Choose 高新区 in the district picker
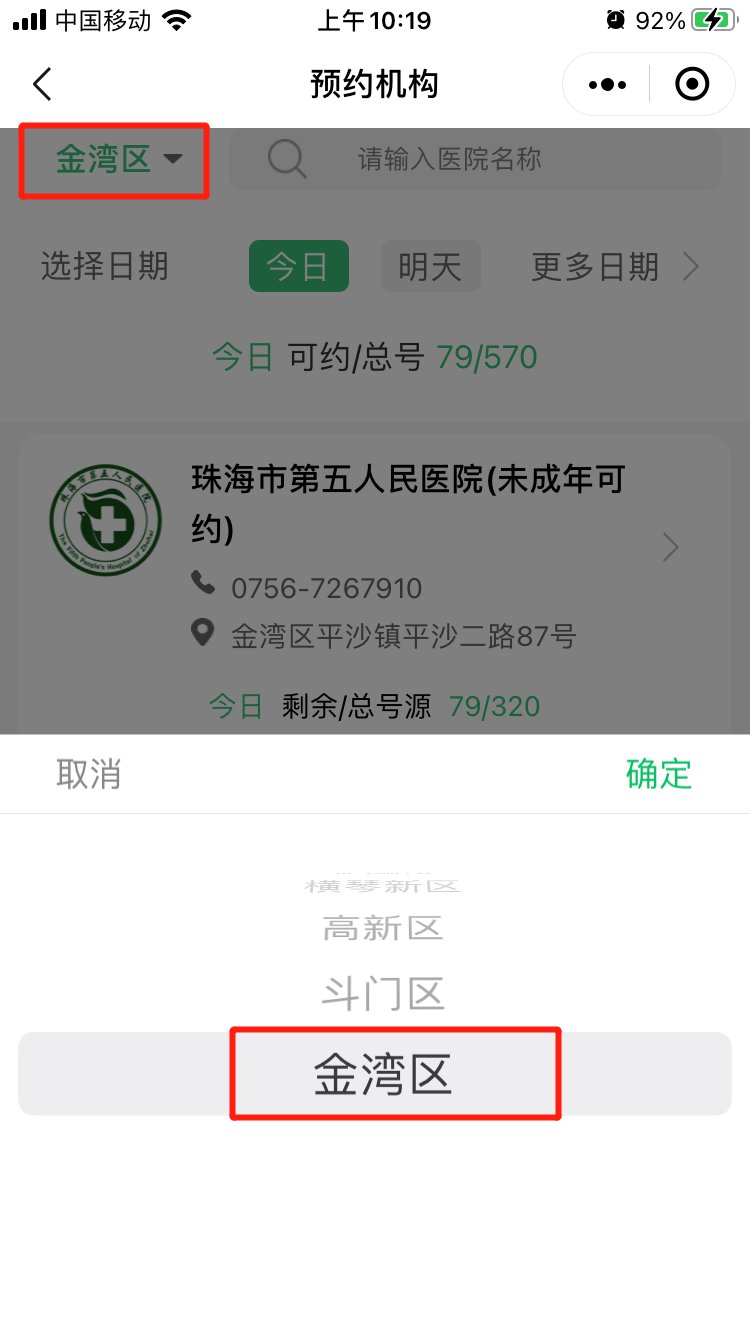750x1334 pixels. [383, 928]
